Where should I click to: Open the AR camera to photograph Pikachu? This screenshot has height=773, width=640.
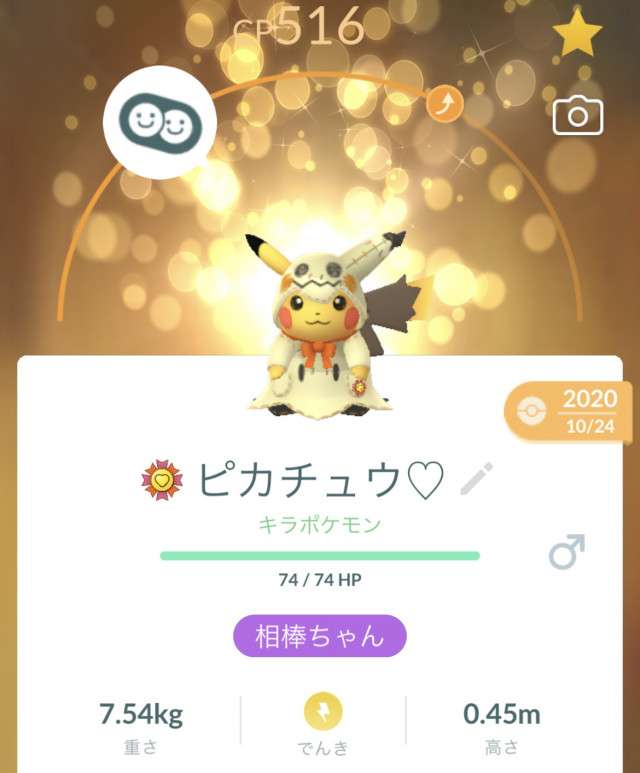[x=578, y=116]
